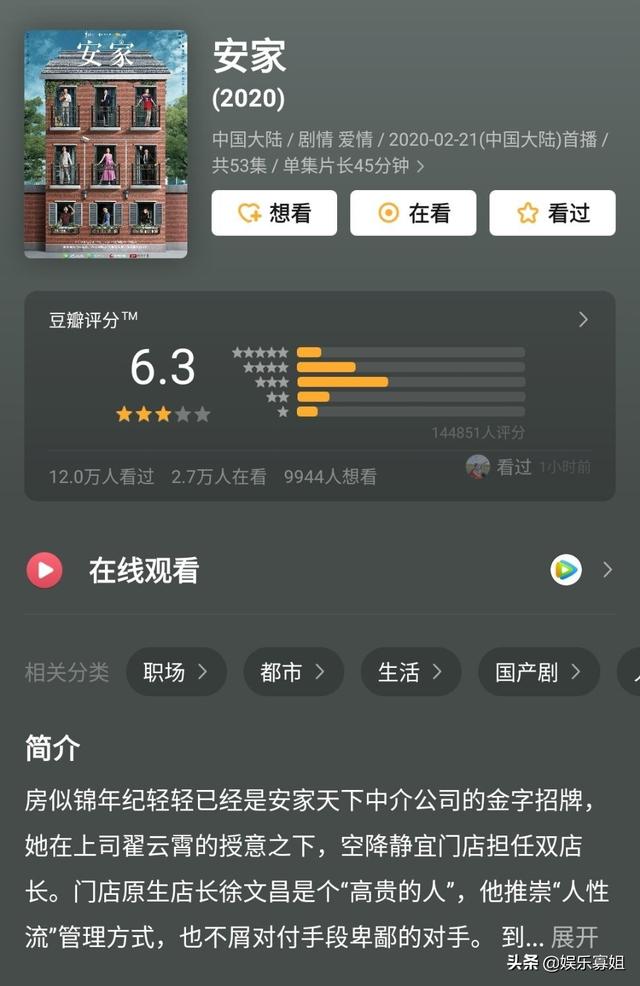This screenshot has width=640, height=986.
Task: Open the 都市 category chip
Action: click(x=293, y=672)
